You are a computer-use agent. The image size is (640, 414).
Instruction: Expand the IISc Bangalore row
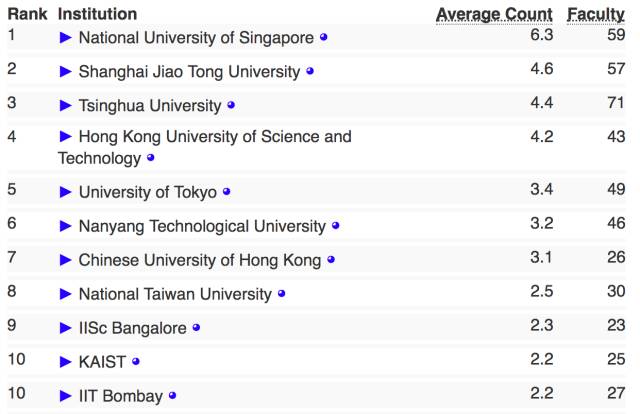pyautogui.click(x=66, y=328)
